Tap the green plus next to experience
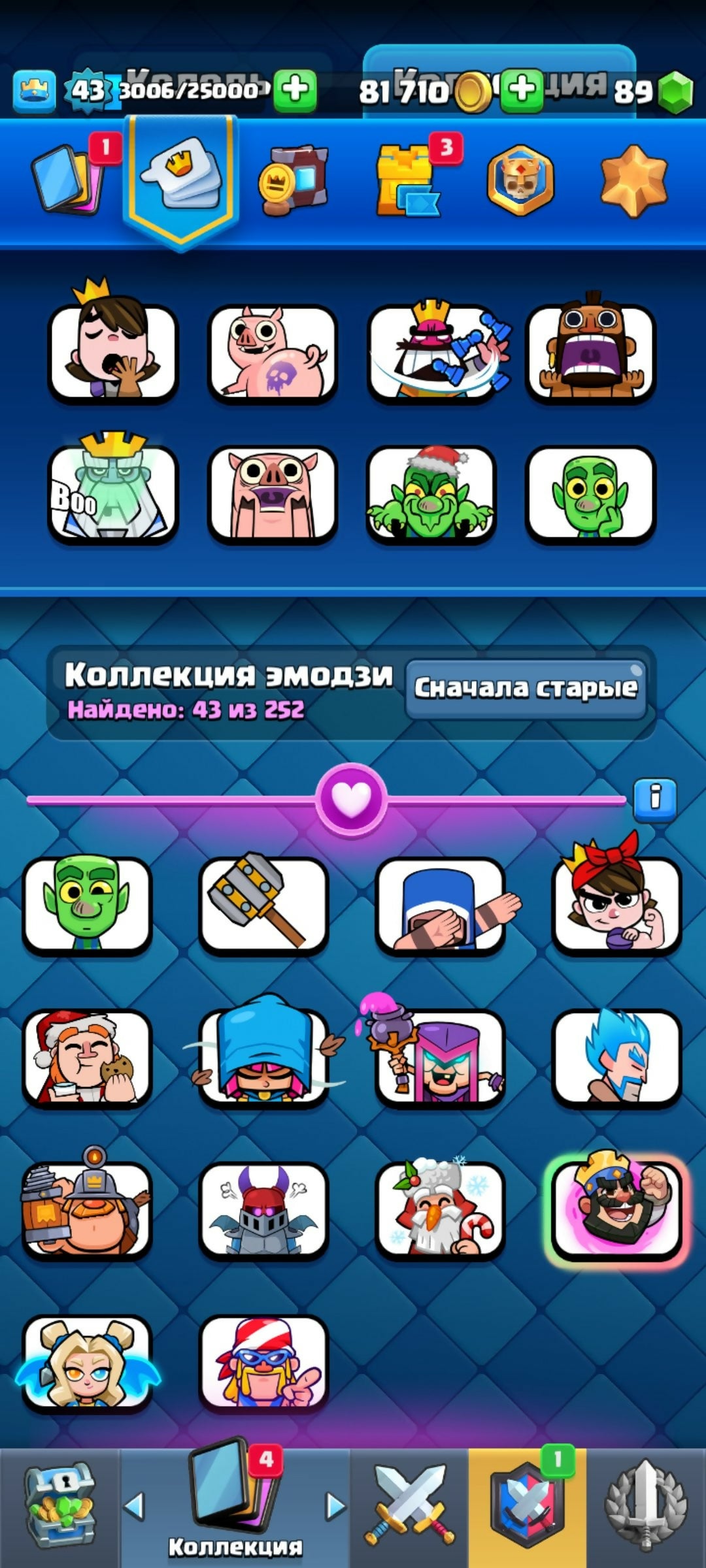 [295, 88]
